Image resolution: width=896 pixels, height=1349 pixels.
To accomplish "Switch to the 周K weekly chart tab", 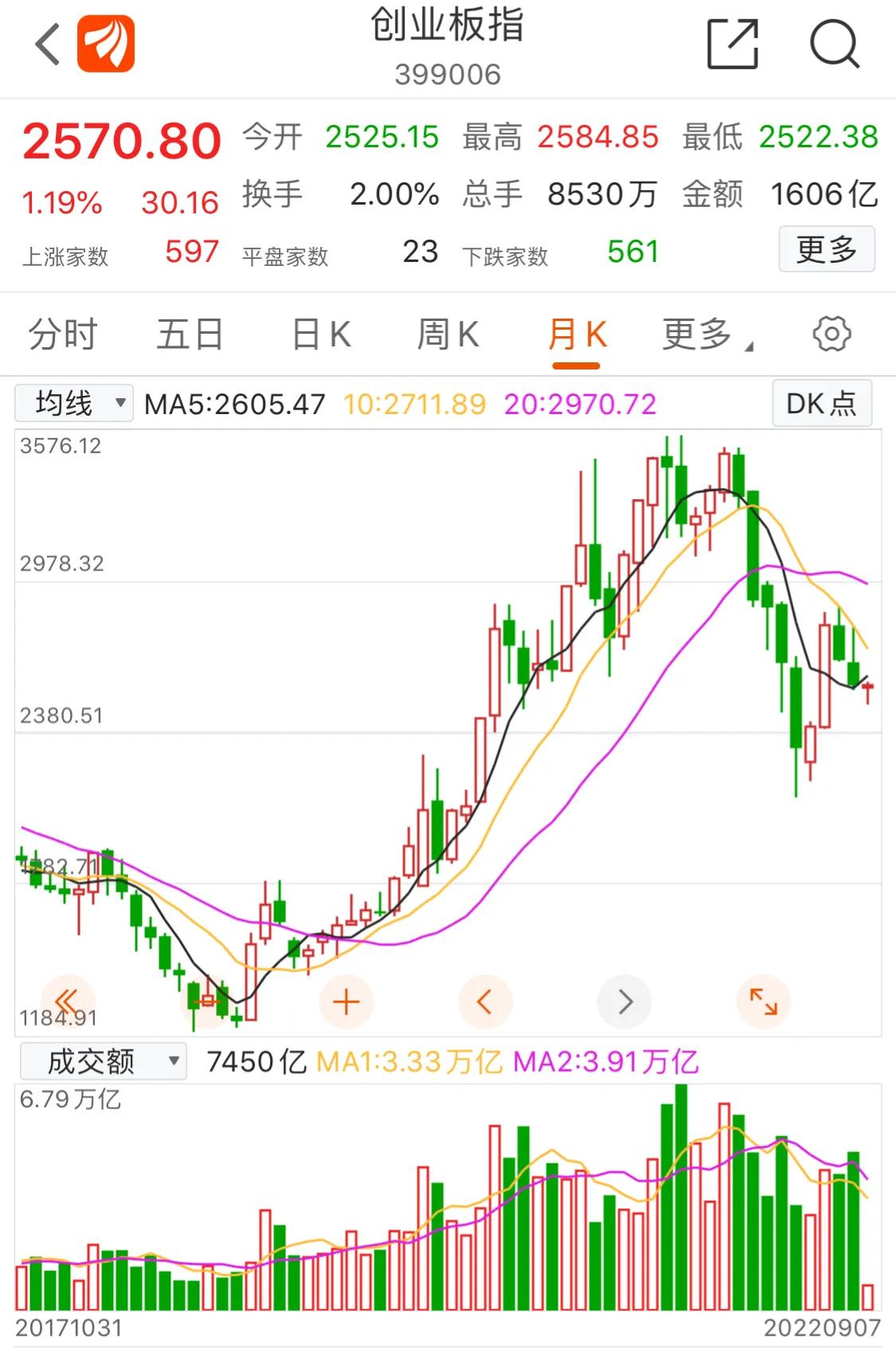I will coord(448,334).
